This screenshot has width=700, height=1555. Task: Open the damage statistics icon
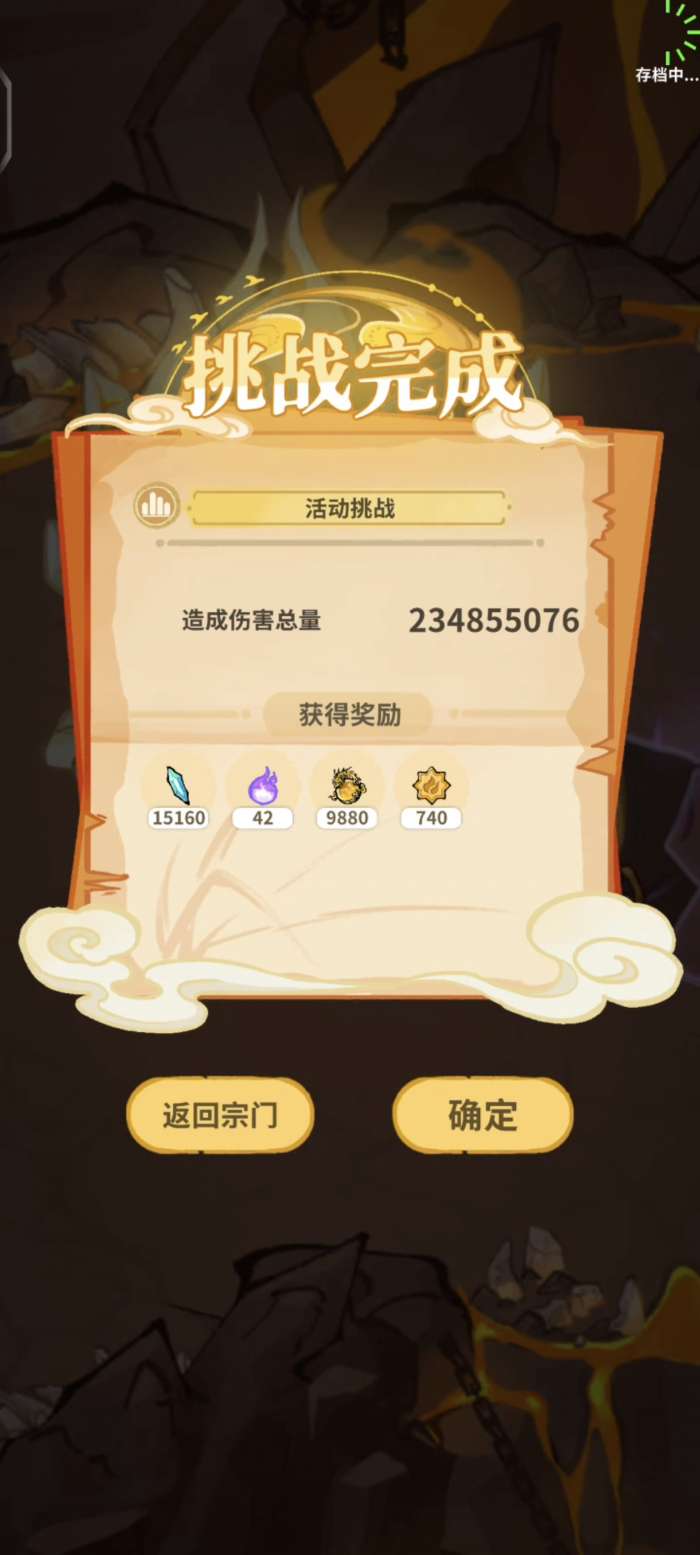156,506
